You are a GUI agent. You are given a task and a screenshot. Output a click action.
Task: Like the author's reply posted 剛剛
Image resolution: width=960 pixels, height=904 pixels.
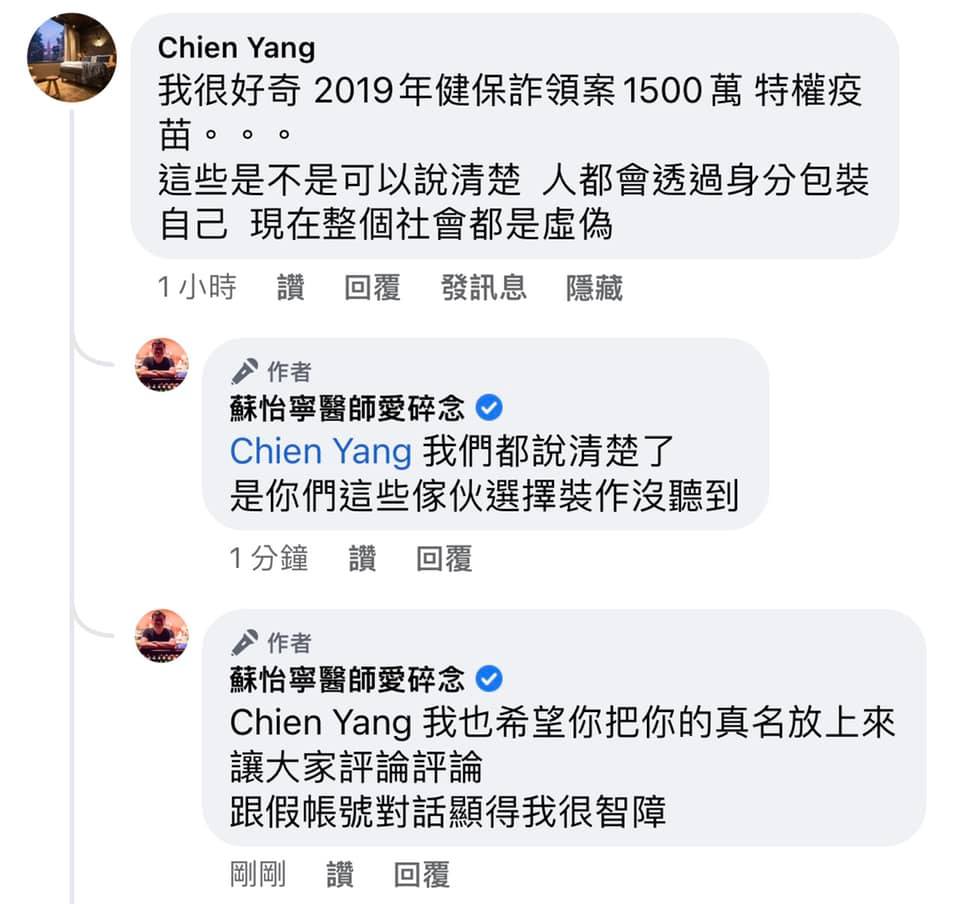[340, 876]
